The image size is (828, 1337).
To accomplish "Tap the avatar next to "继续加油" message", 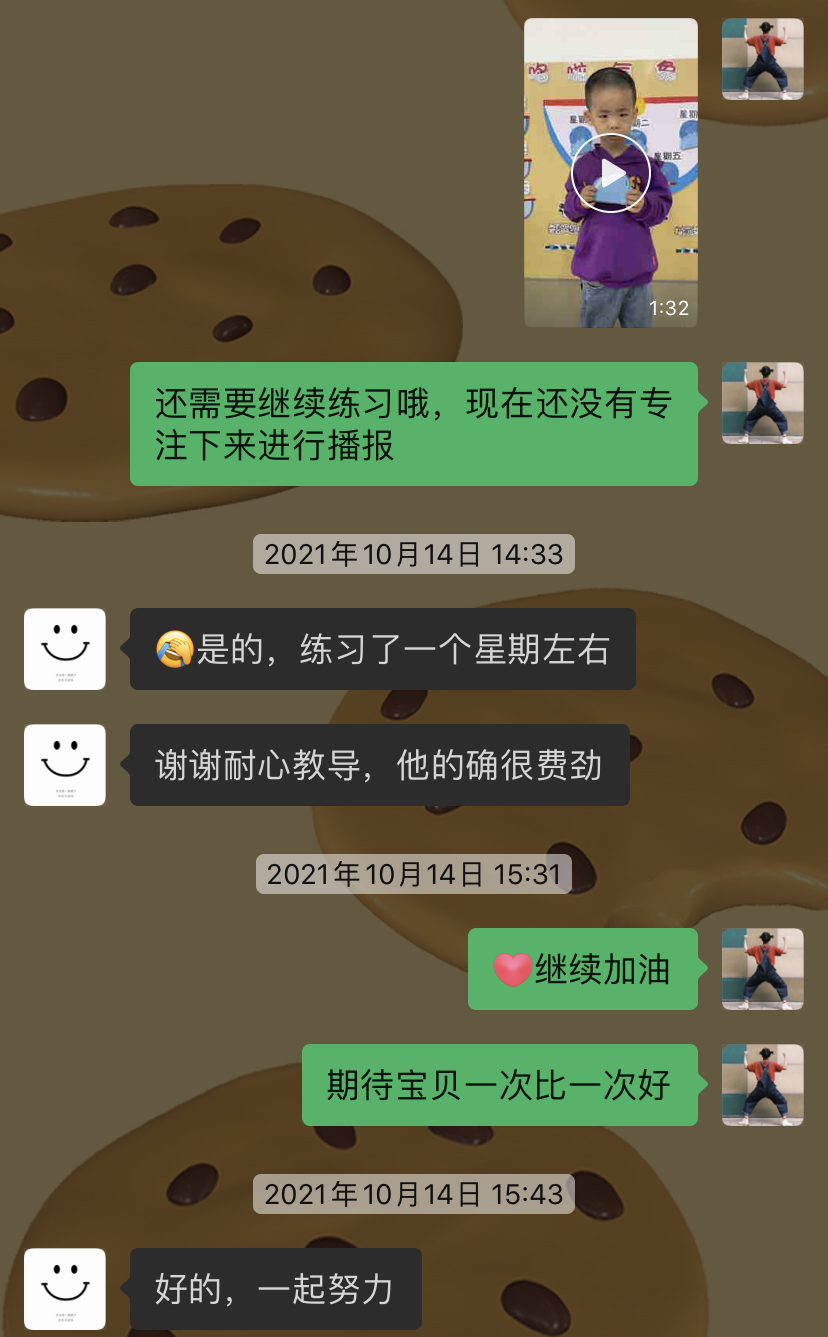I will [x=763, y=969].
